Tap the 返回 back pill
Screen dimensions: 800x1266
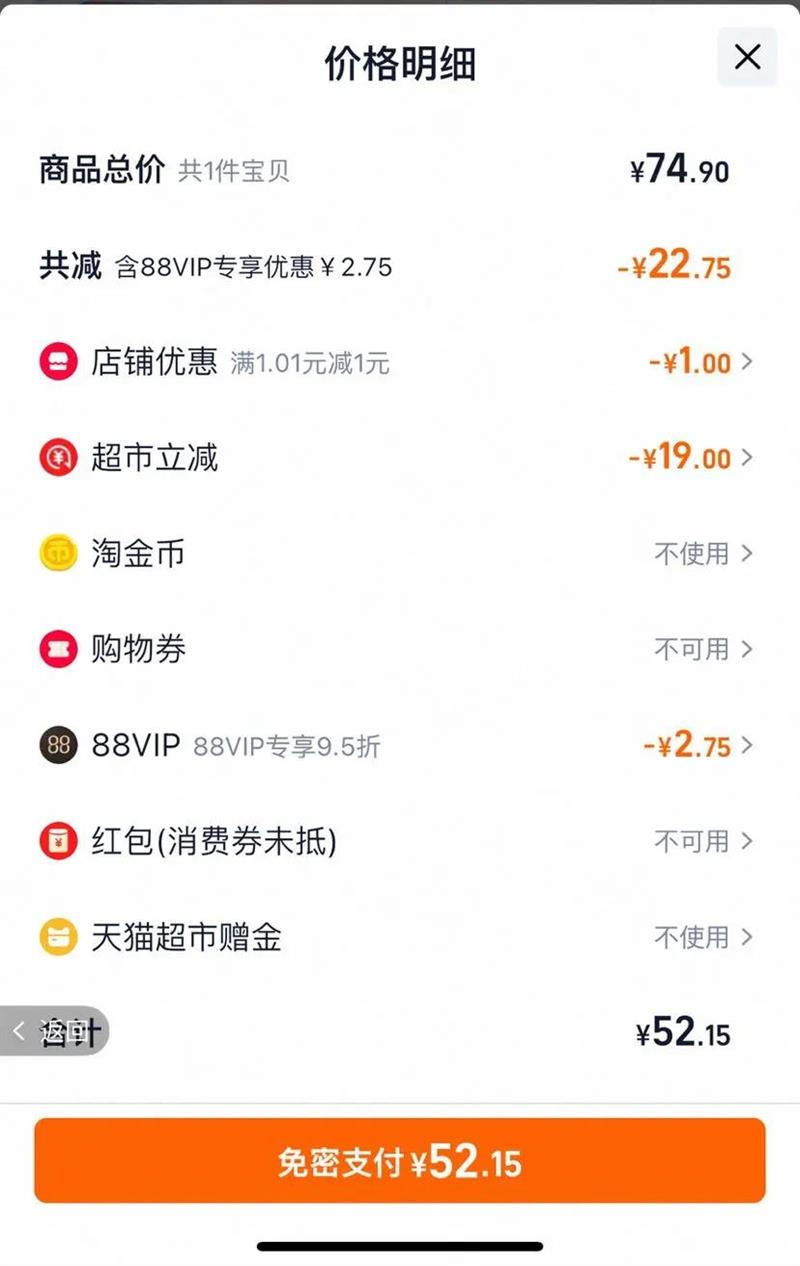[52, 1031]
